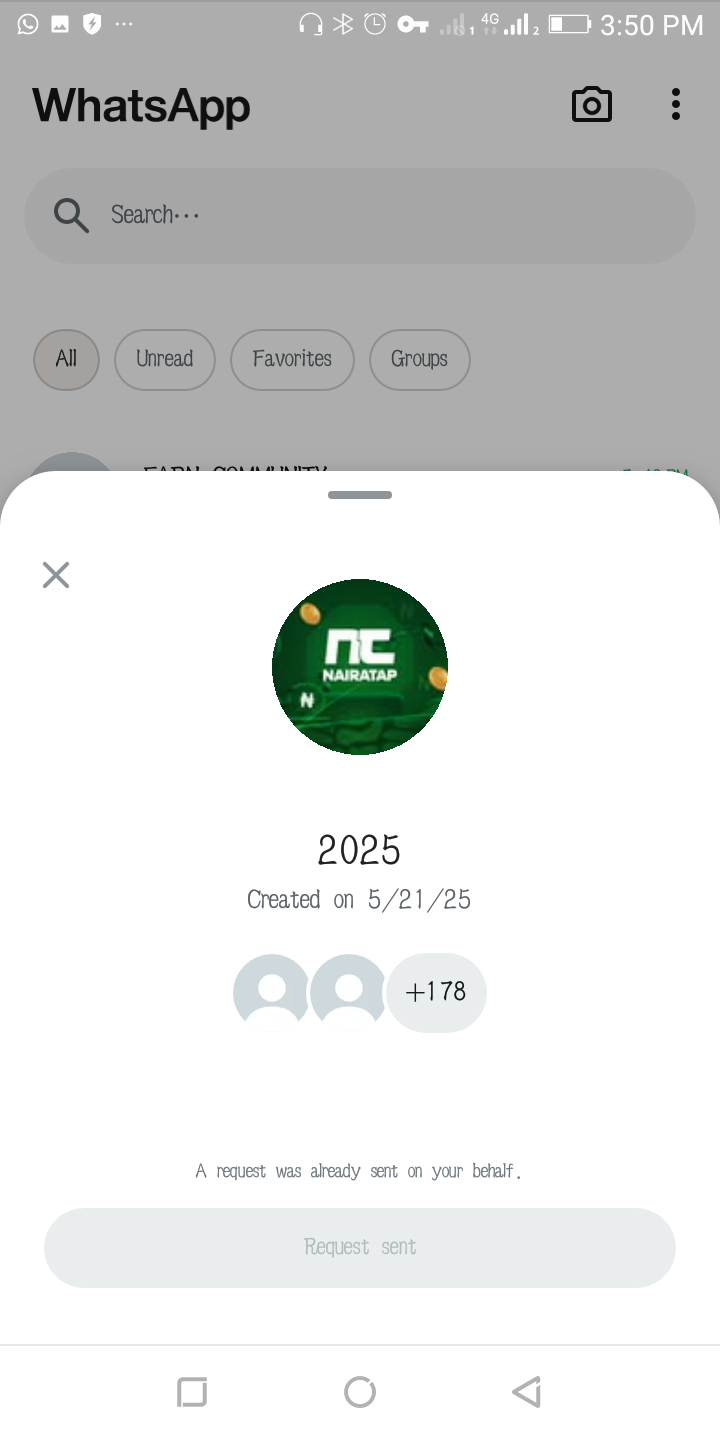Tap the sheet drag handle

coord(360,495)
